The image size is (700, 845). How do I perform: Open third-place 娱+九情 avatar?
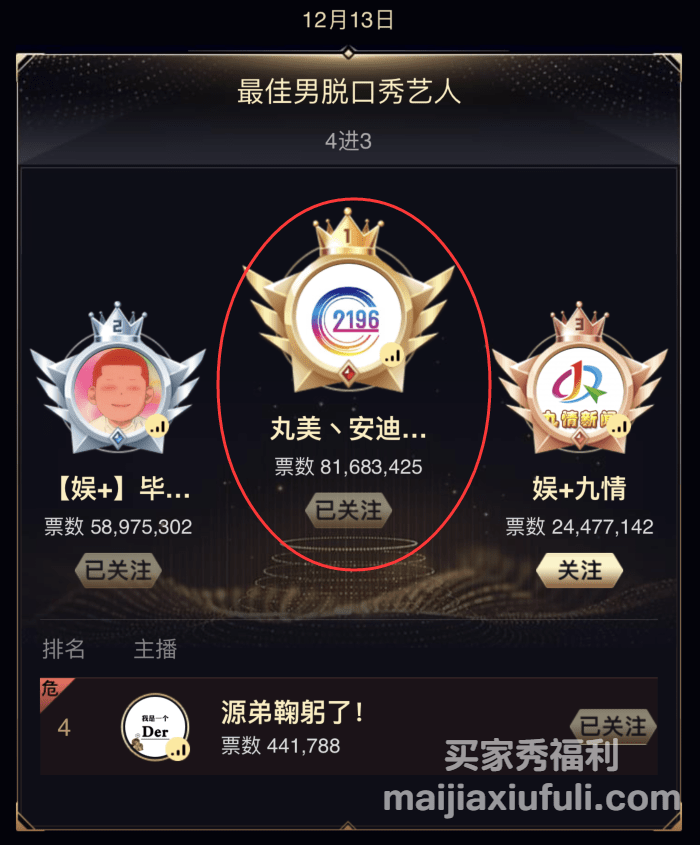[x=580, y=390]
